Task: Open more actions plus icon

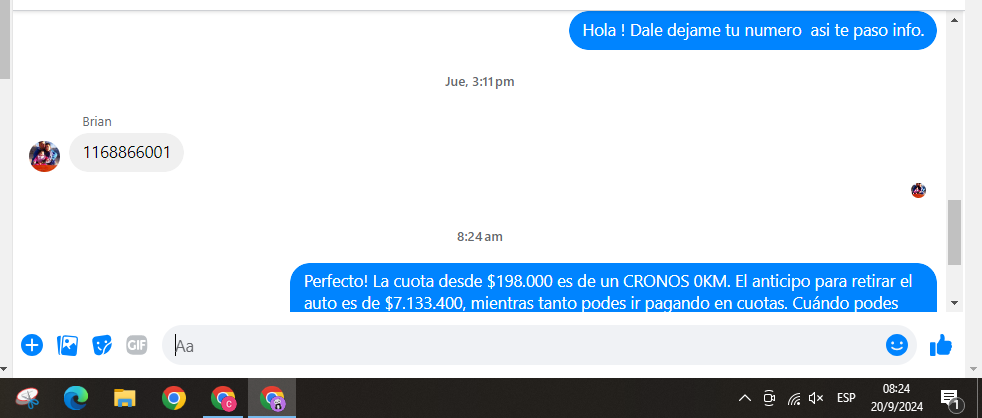Action: pos(32,345)
